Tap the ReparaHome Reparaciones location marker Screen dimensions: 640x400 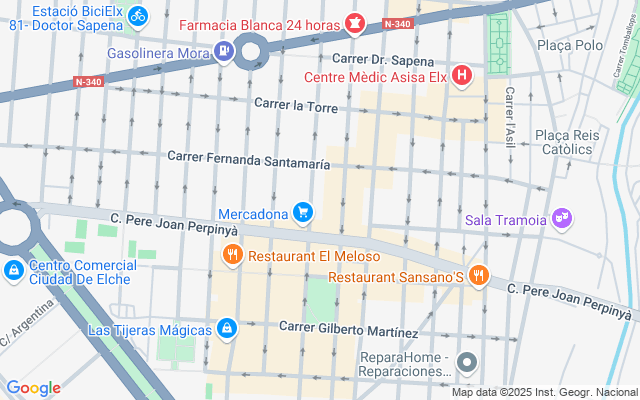click(x=467, y=363)
